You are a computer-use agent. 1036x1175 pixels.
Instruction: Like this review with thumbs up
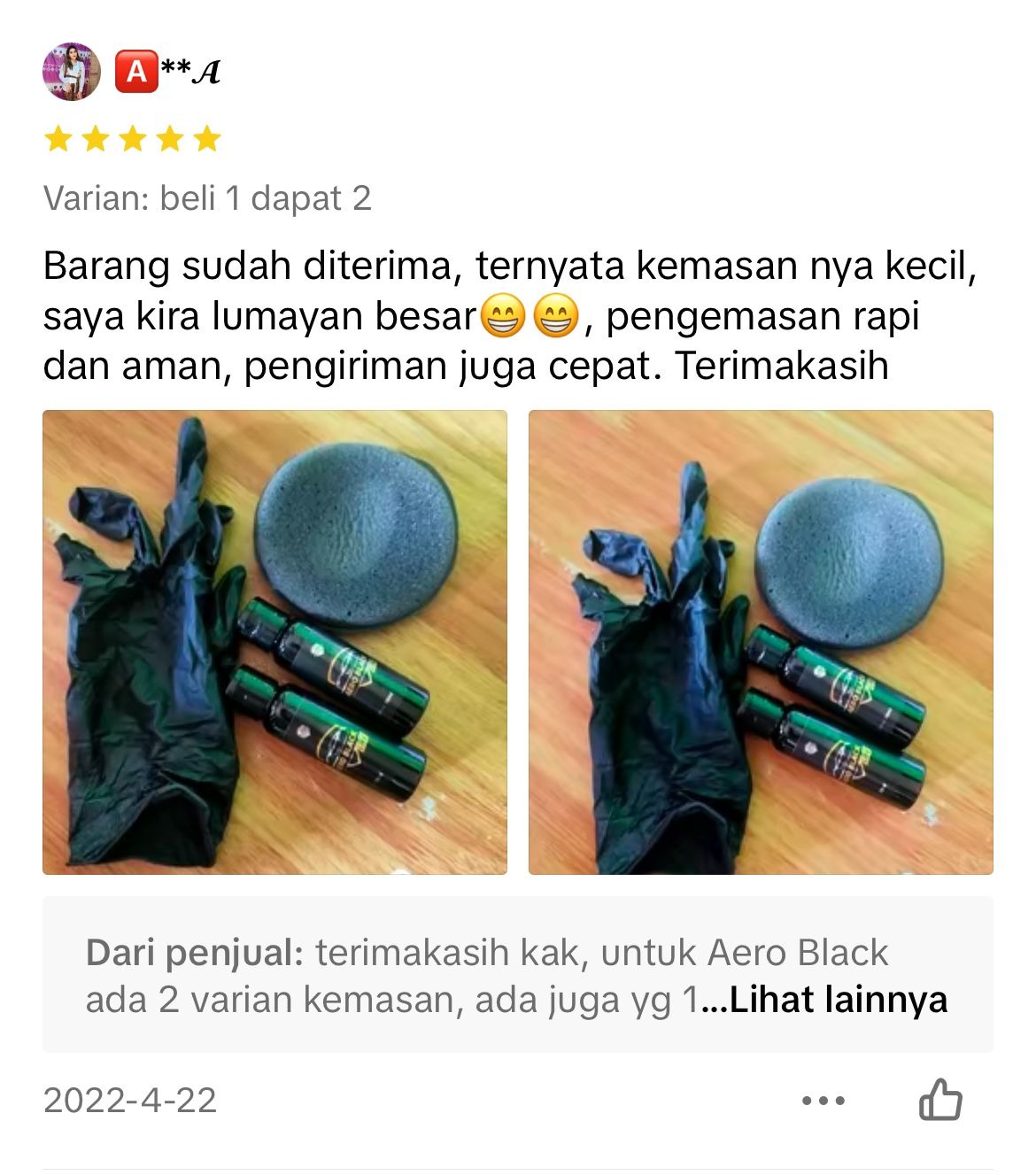tap(940, 1100)
